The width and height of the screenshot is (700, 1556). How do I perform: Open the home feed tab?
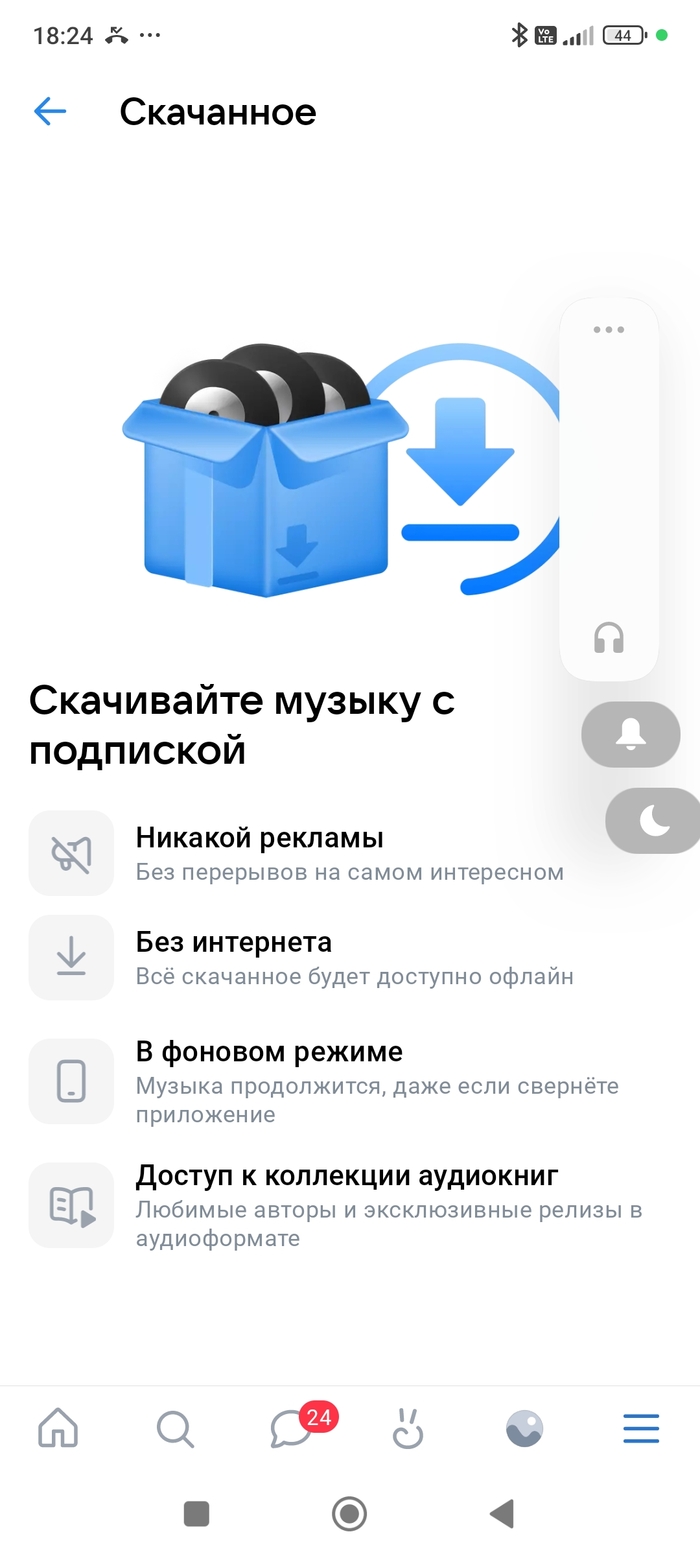click(x=58, y=1428)
